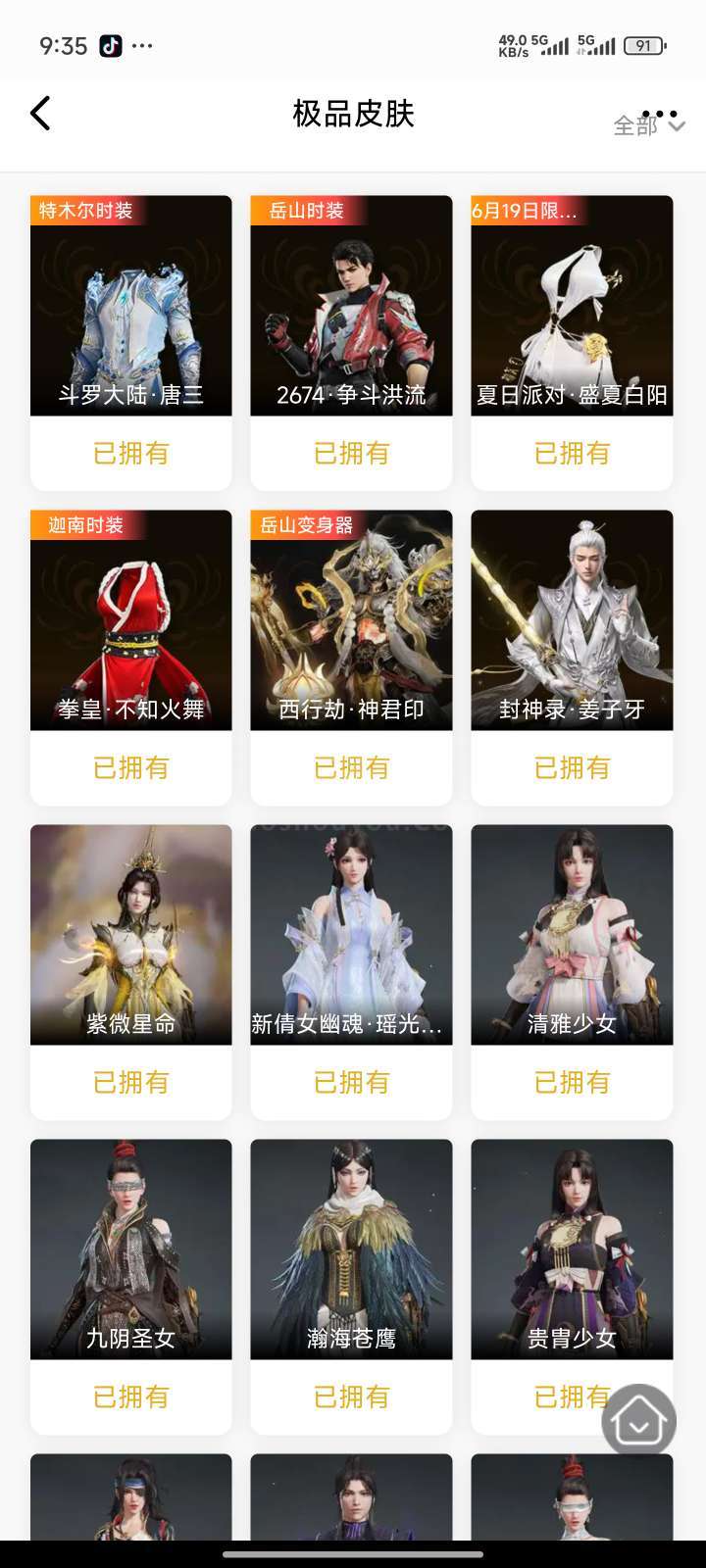The width and height of the screenshot is (706, 1568).
Task: View the 西行劫·神君印 skin
Action: pos(351,620)
